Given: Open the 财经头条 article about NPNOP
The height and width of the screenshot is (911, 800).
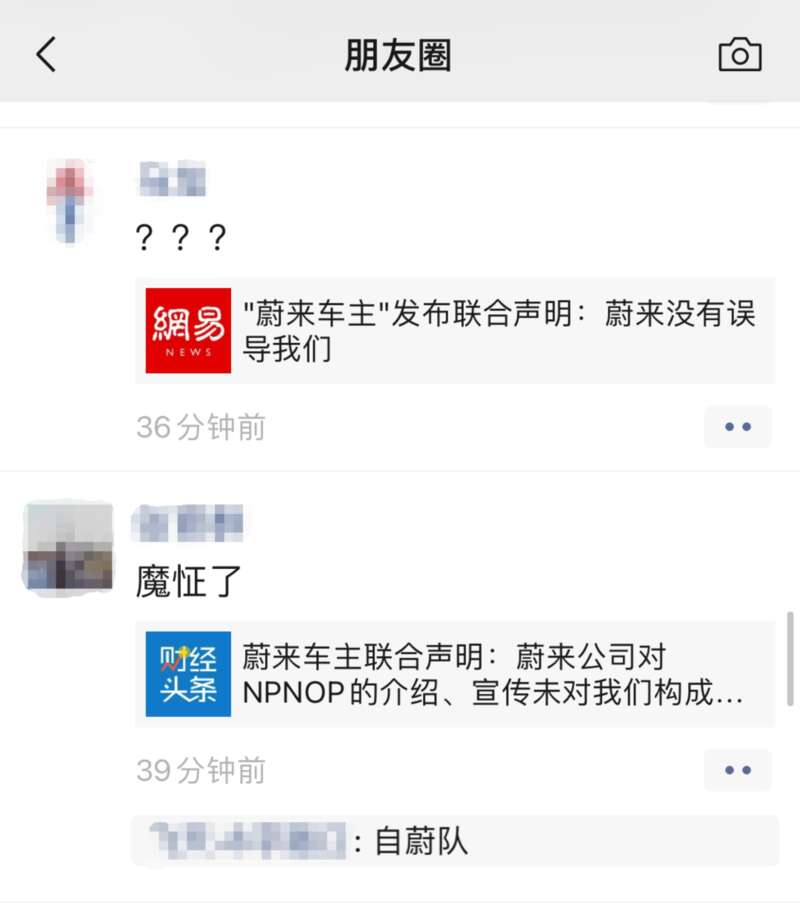Looking at the screenshot, I should (x=455, y=675).
